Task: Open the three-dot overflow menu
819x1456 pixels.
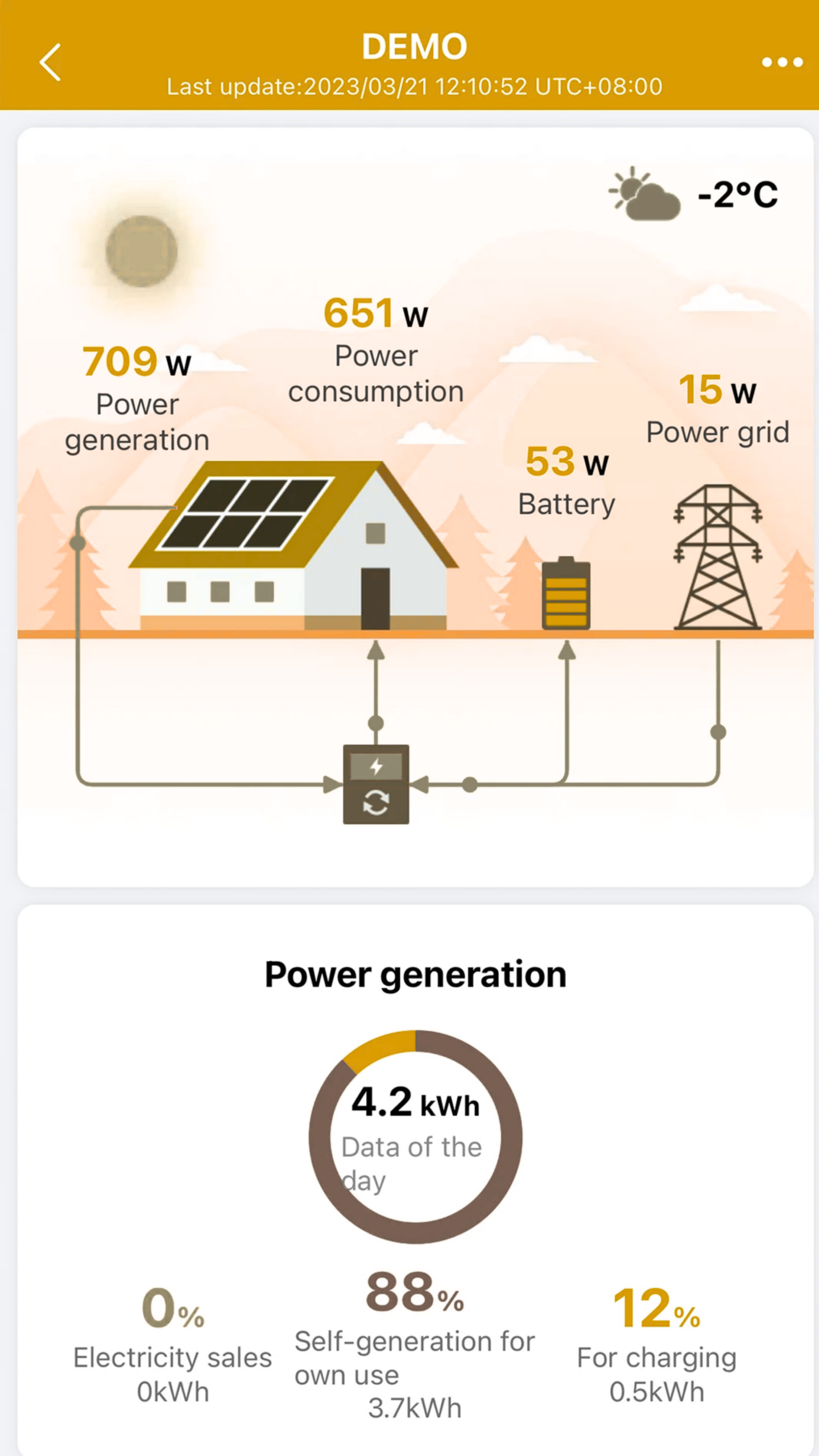Action: (x=782, y=62)
